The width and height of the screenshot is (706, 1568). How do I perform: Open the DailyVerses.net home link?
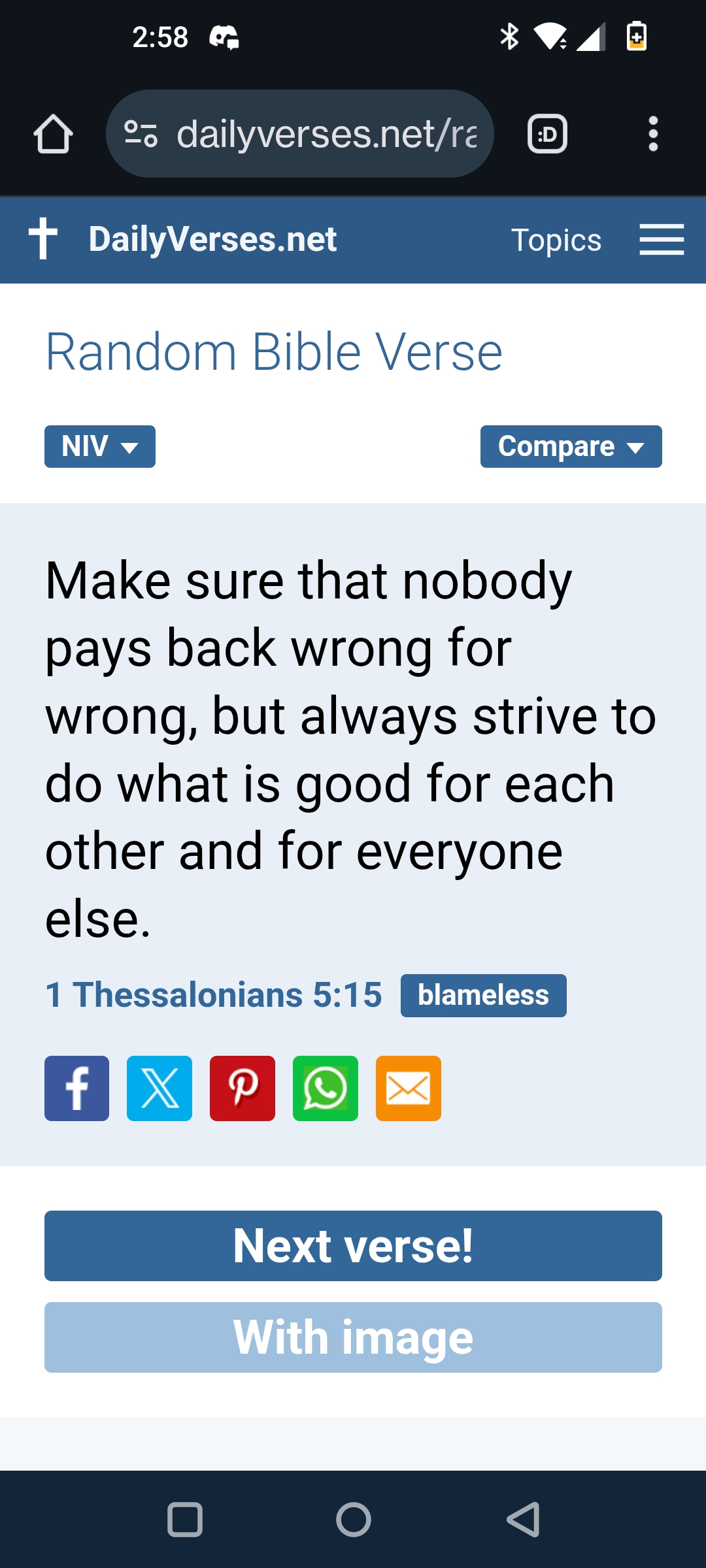pyautogui.click(x=183, y=239)
